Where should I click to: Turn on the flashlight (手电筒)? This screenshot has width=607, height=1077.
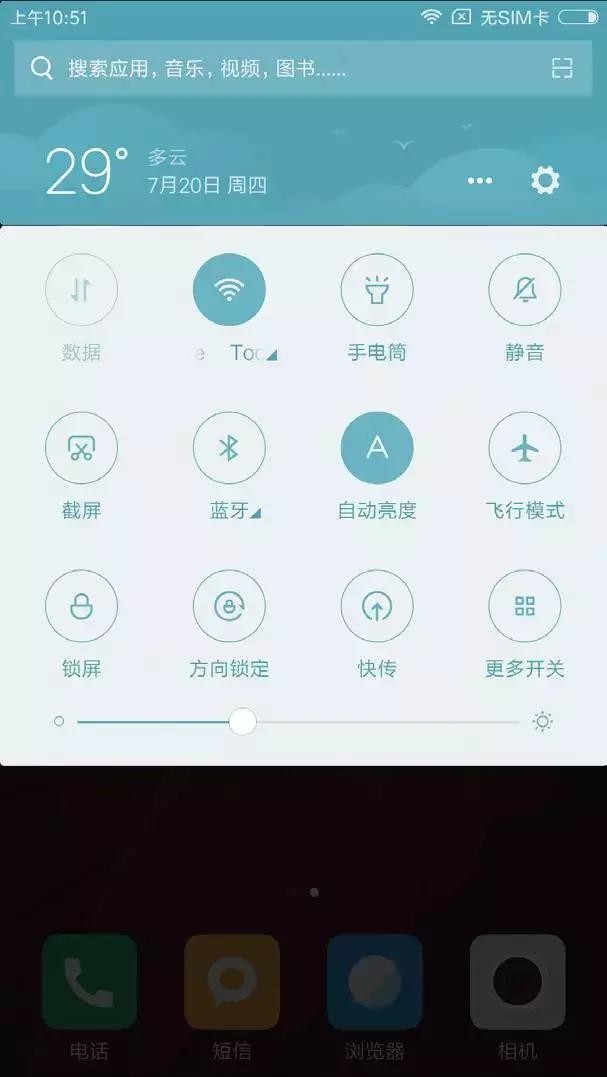point(377,290)
